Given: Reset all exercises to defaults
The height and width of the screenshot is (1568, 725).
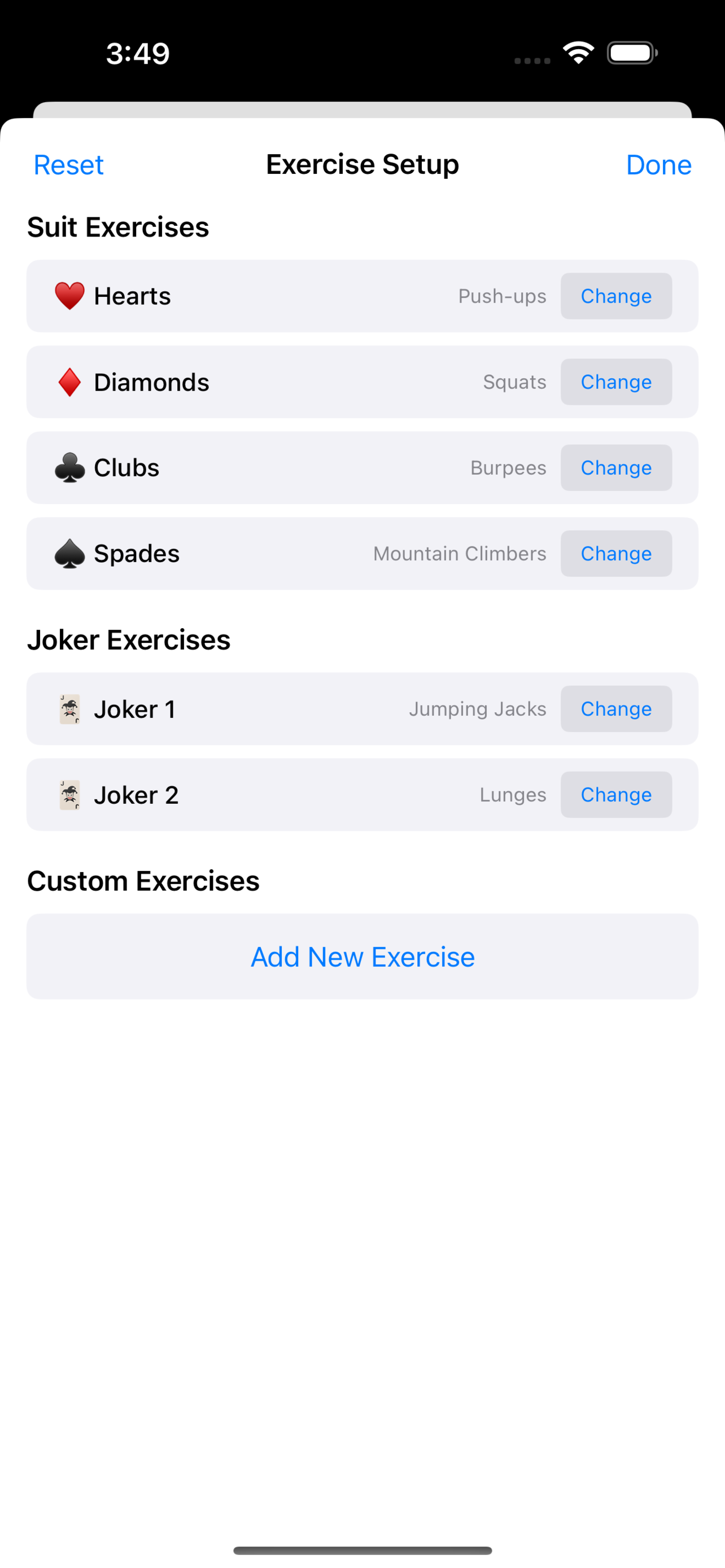Looking at the screenshot, I should point(68,164).
